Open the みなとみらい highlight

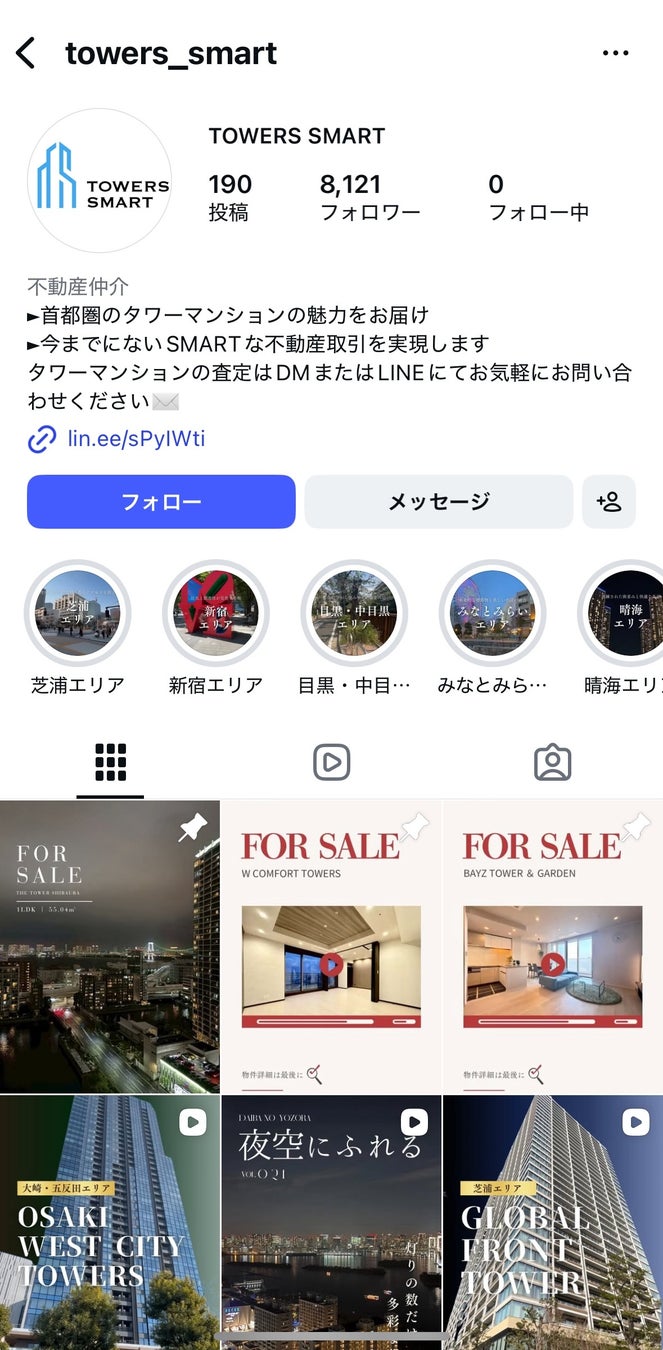click(x=492, y=613)
